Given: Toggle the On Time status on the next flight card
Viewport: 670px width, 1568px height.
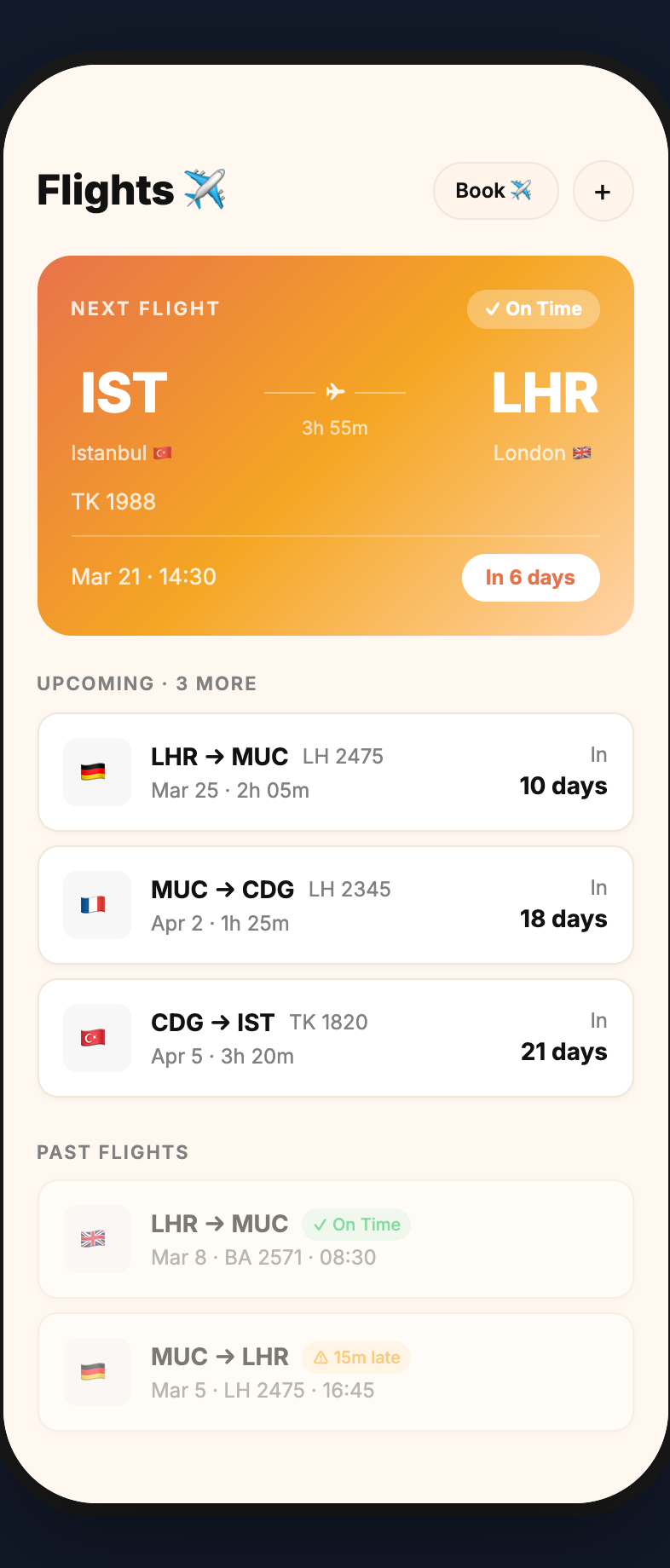Looking at the screenshot, I should coord(534,308).
